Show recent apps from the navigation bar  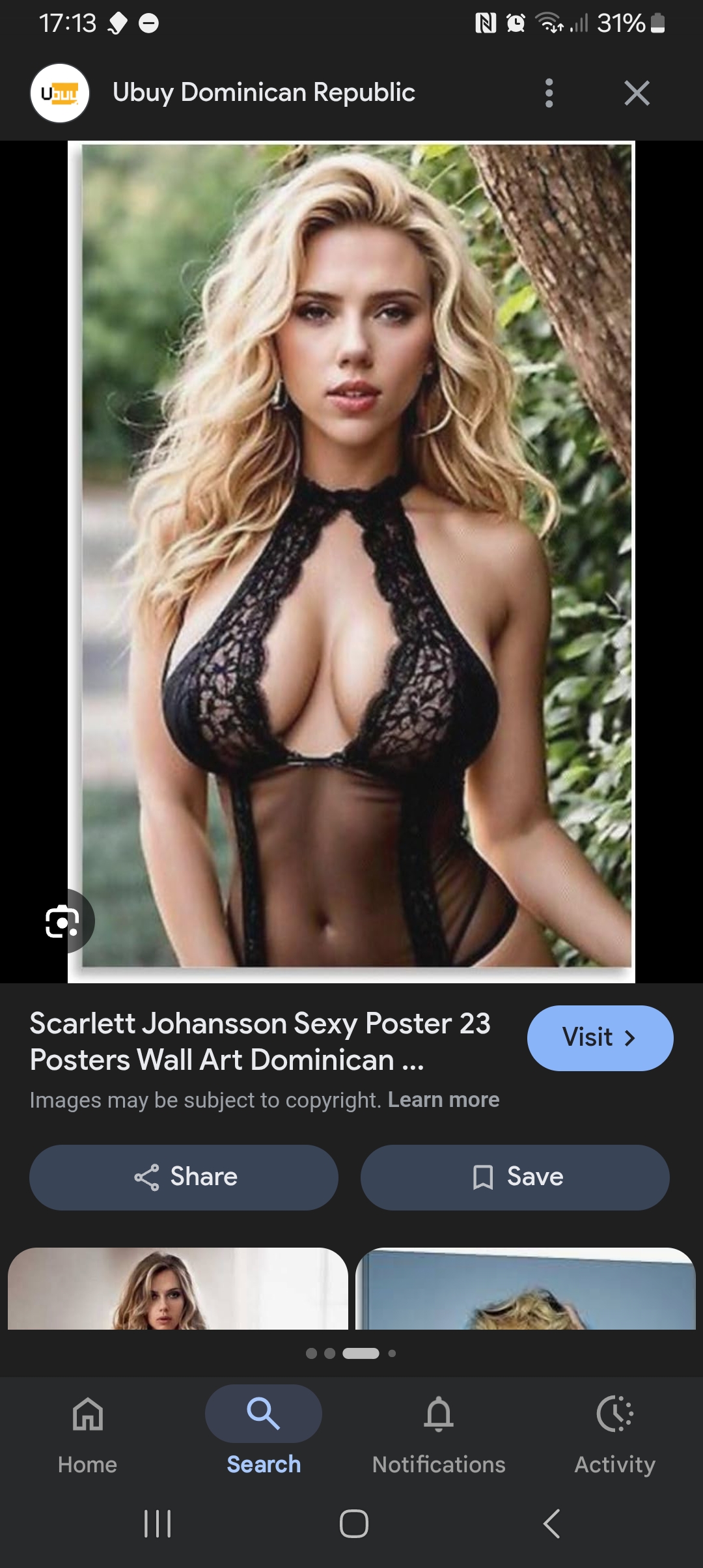pos(157,1524)
